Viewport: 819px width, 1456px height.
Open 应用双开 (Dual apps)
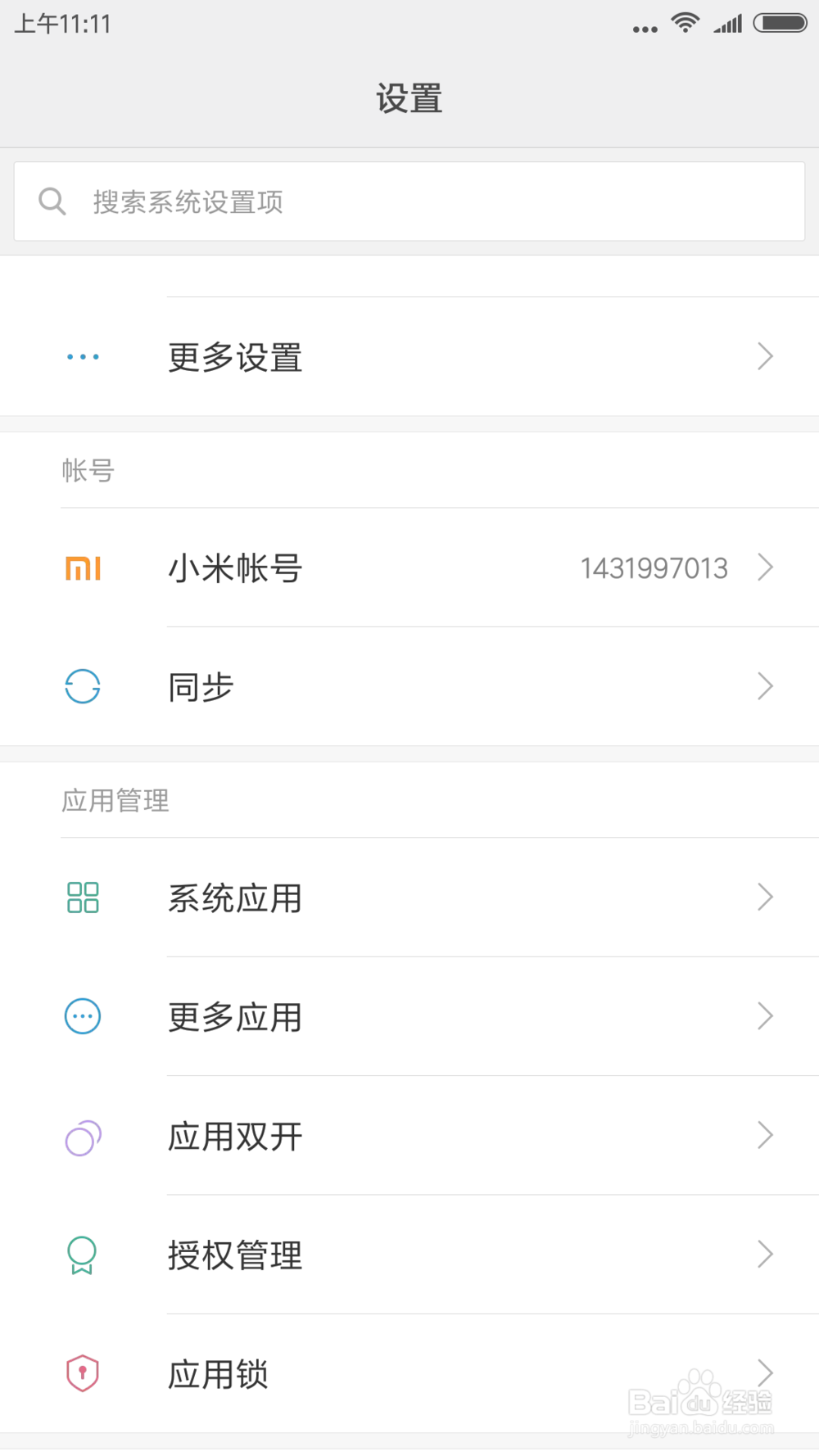click(409, 1136)
